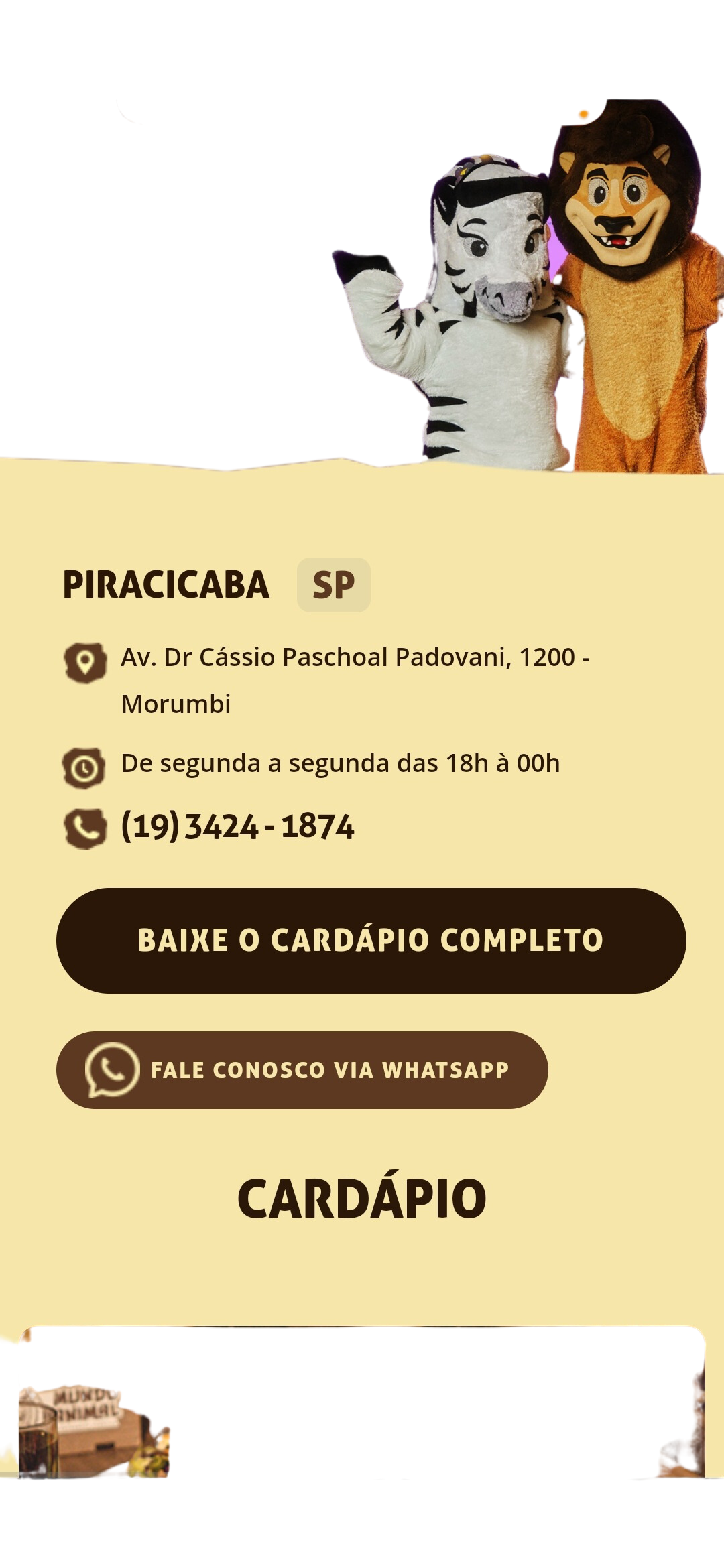Tap Fale Conosco via WhatsApp
This screenshot has height=1568, width=724.
coord(302,1069)
